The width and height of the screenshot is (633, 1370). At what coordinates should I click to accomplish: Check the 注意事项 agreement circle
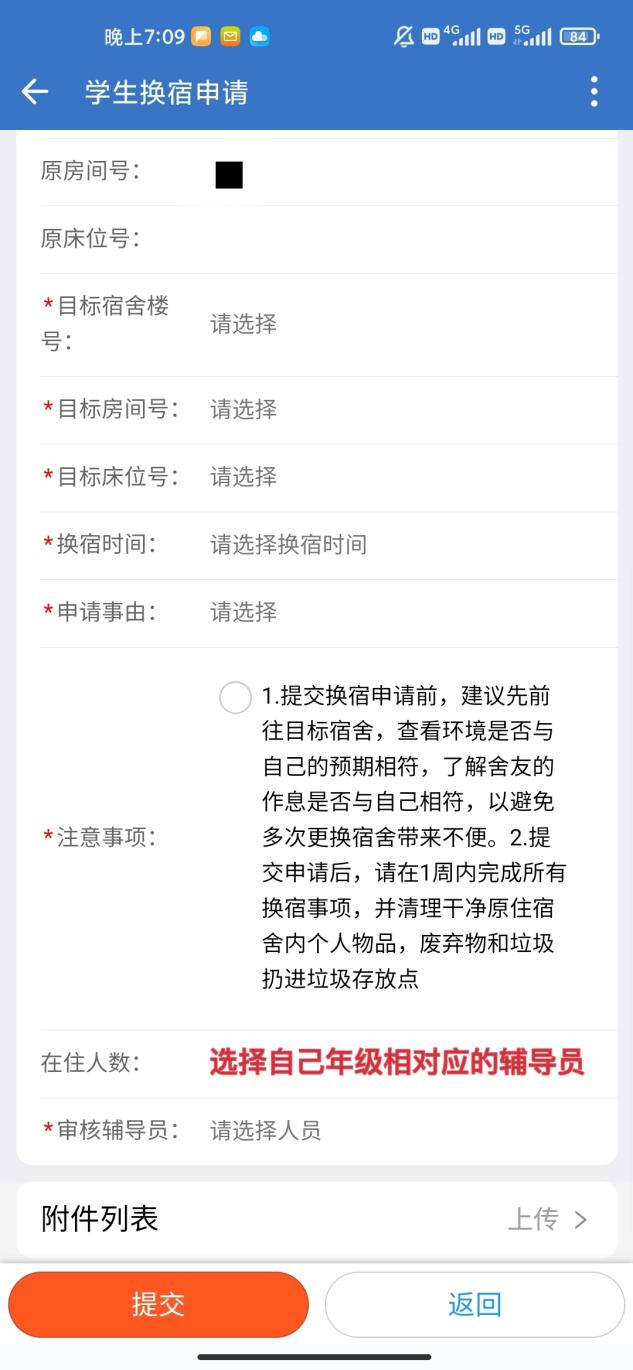click(x=235, y=698)
